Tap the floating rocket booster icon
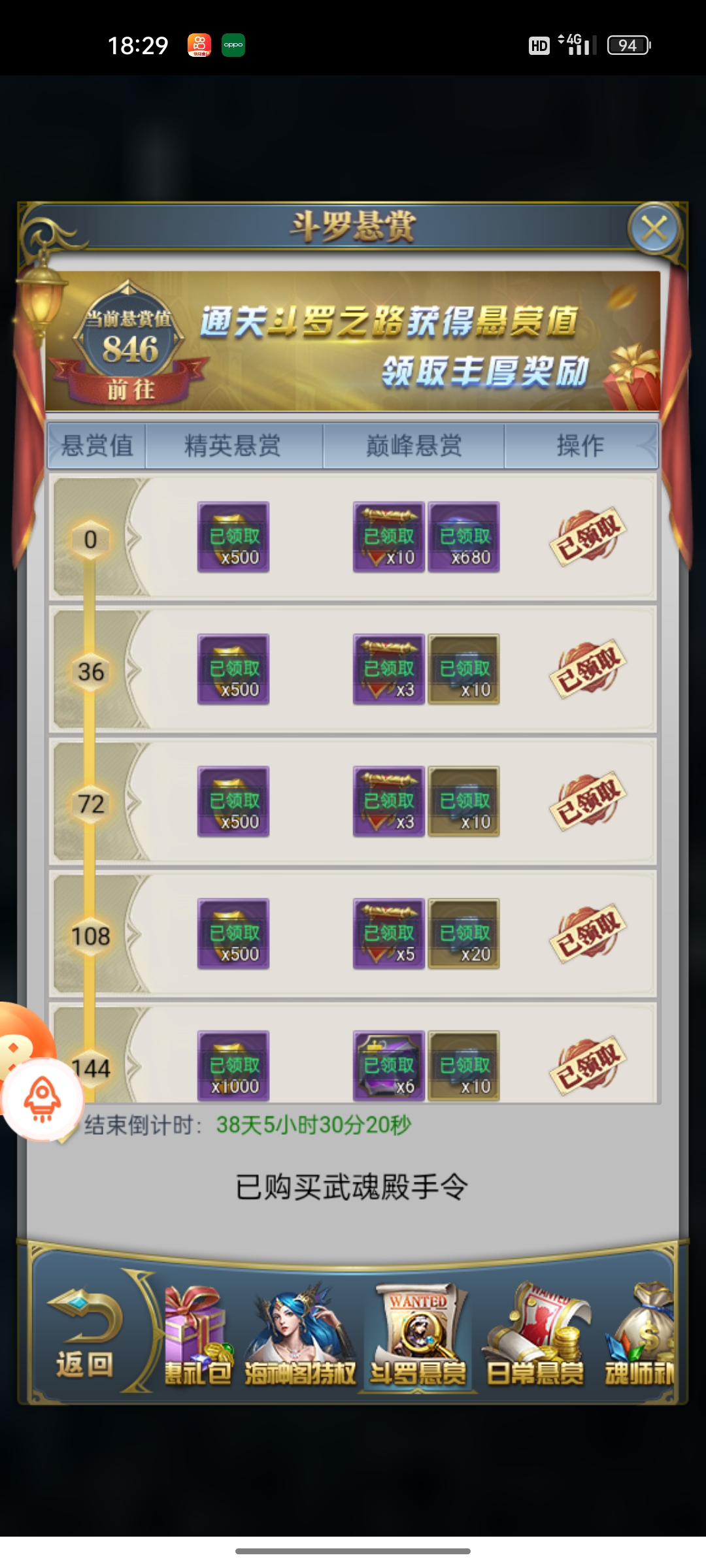 coord(43,1099)
